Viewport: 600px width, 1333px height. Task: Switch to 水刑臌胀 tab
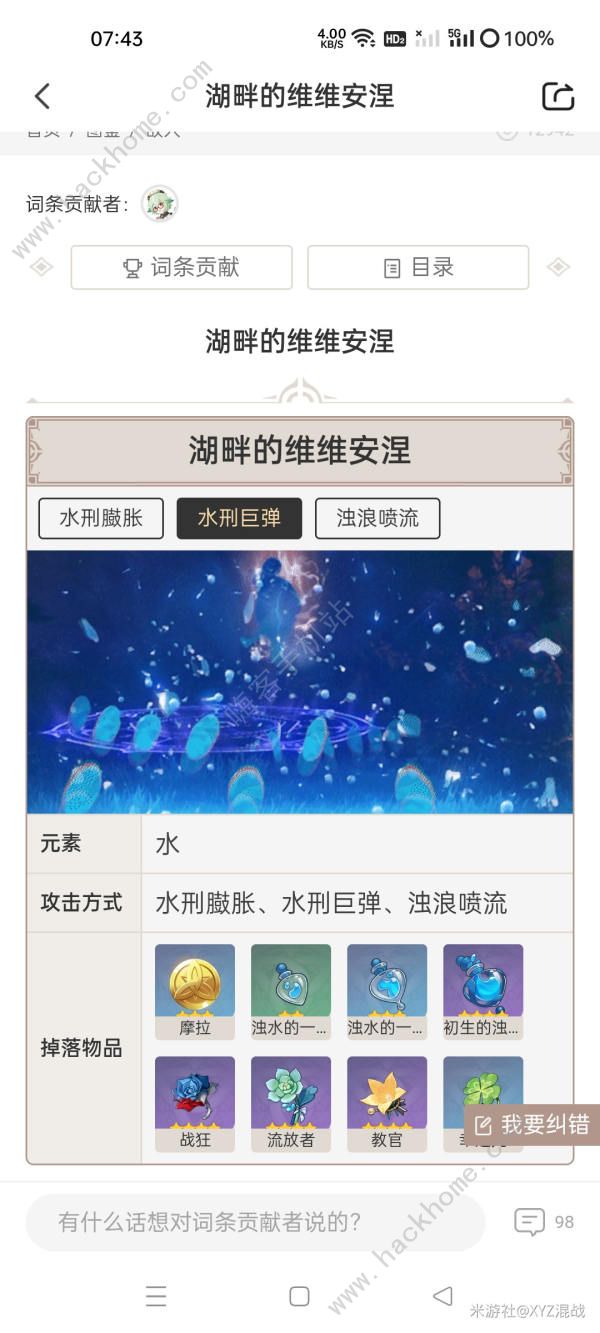[x=101, y=518]
